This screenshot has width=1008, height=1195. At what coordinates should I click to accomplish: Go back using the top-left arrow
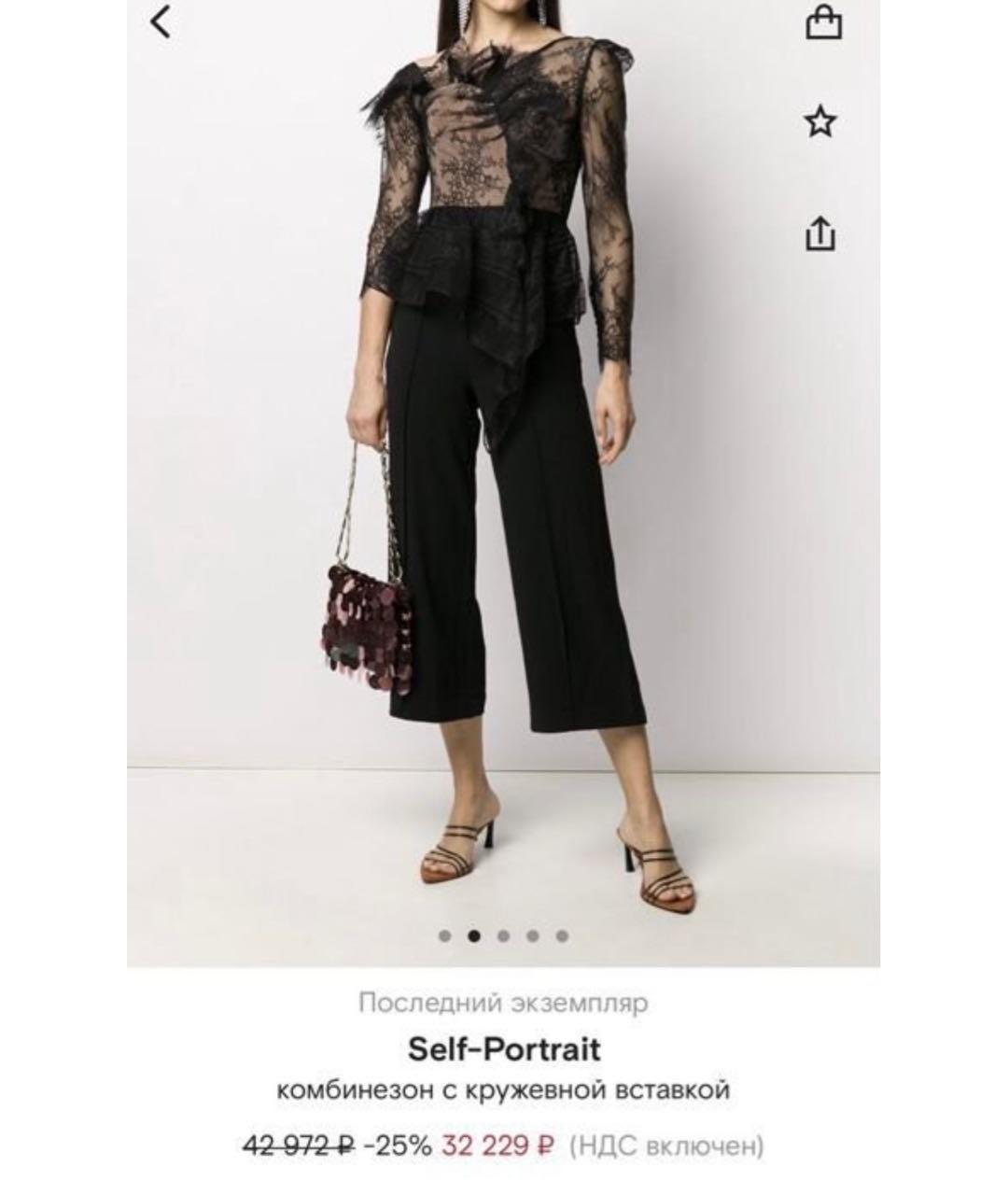point(161,21)
